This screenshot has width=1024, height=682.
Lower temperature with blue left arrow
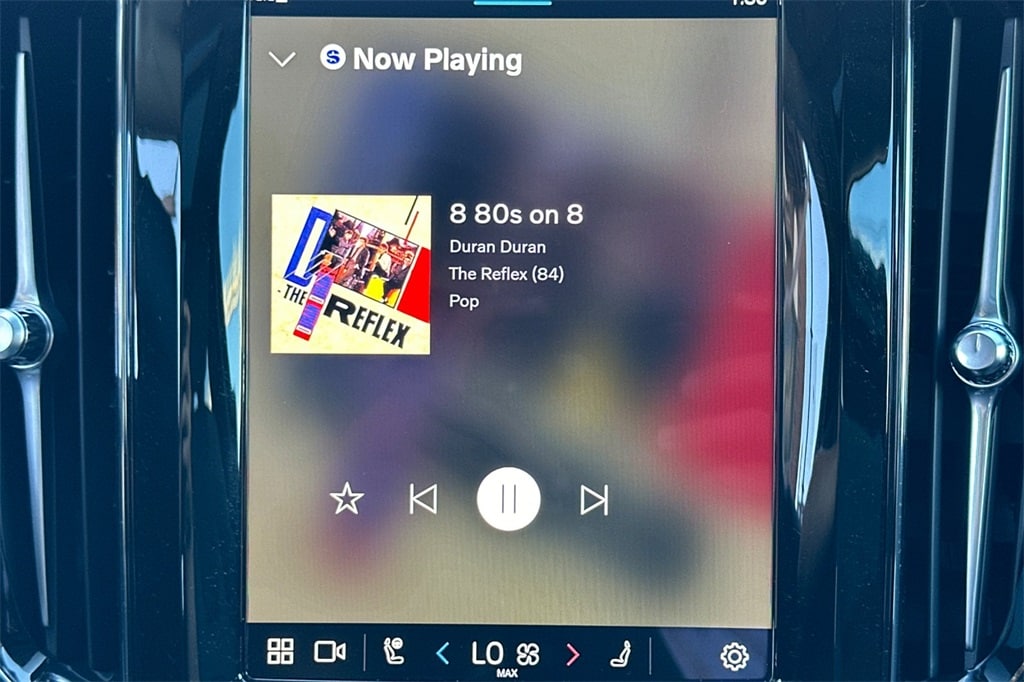(442, 654)
